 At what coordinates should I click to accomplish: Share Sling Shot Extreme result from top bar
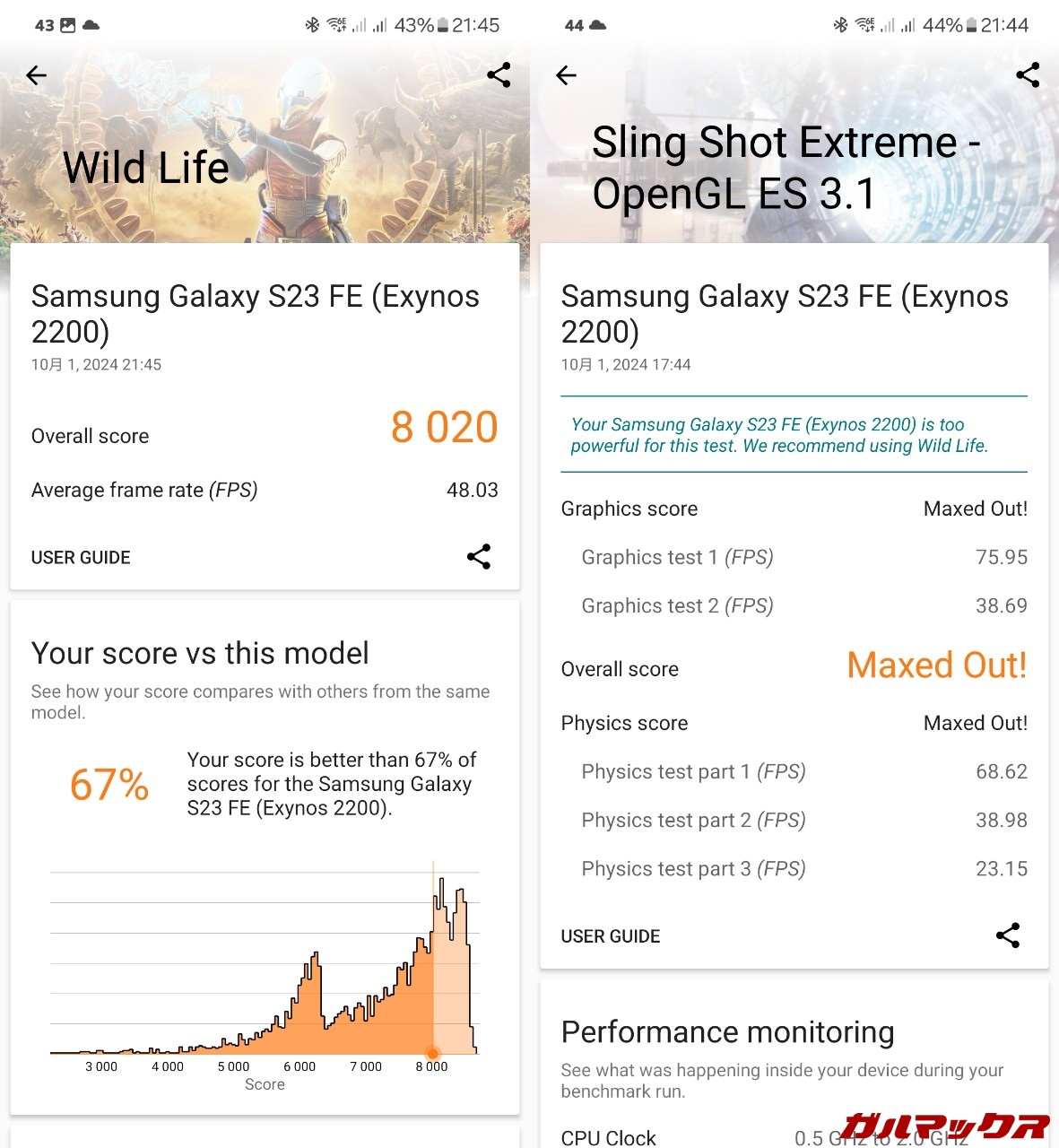[1028, 75]
